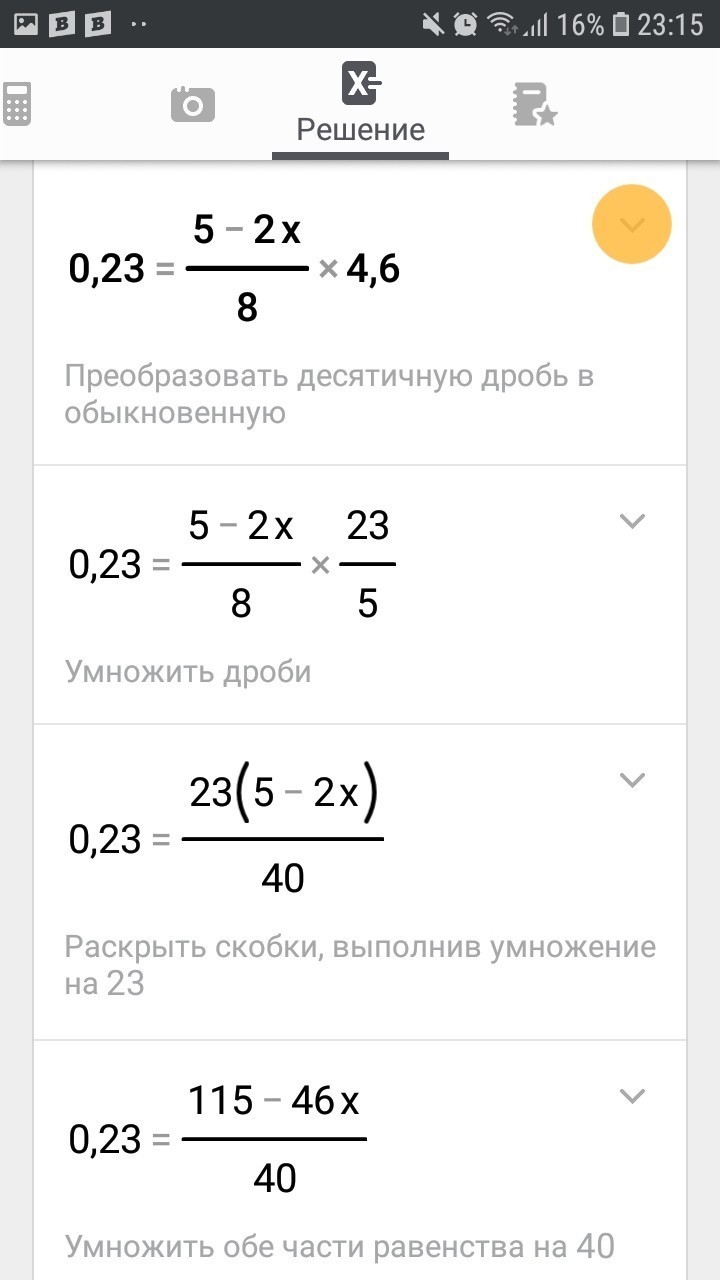Expand the Умножить дроби step
720x1280 pixels.
[x=632, y=521]
